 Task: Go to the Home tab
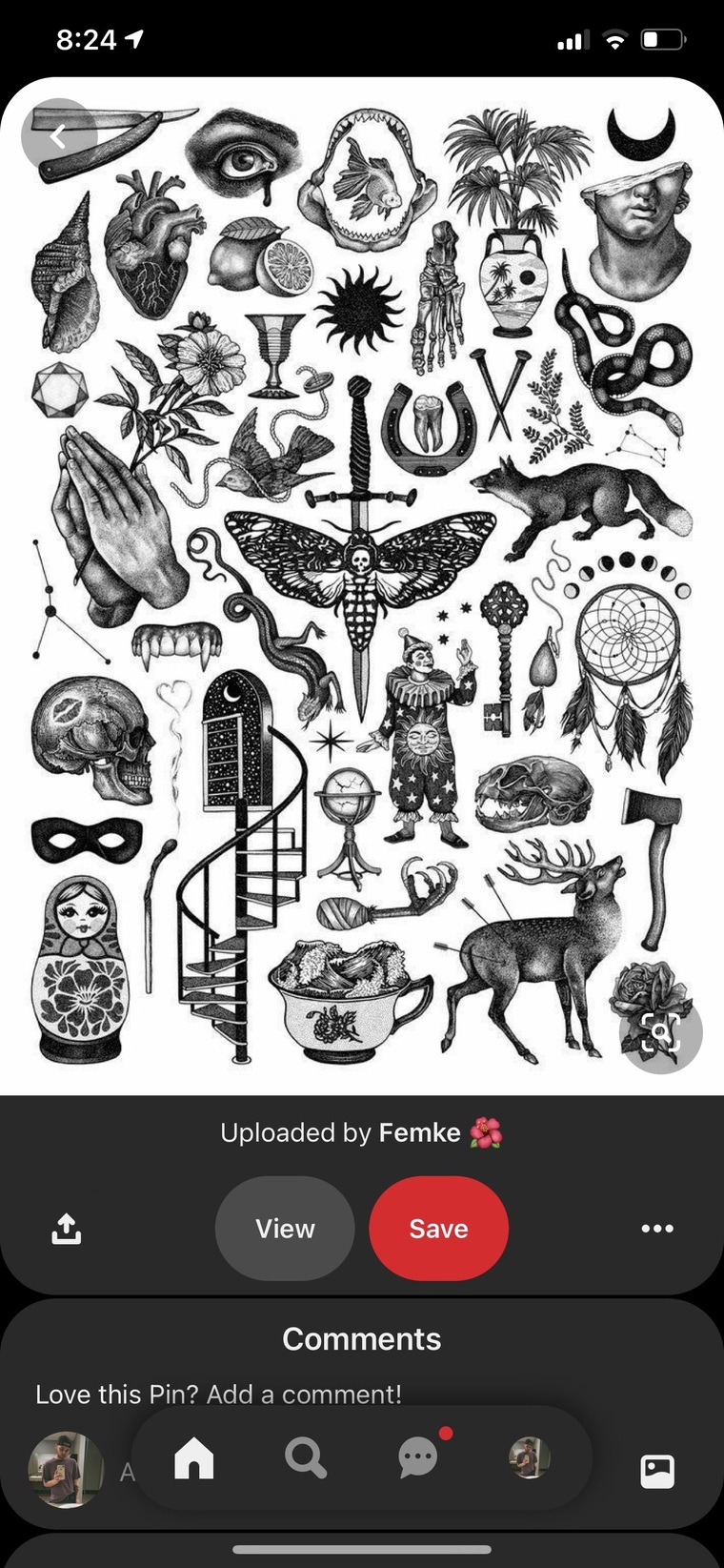(193, 1457)
